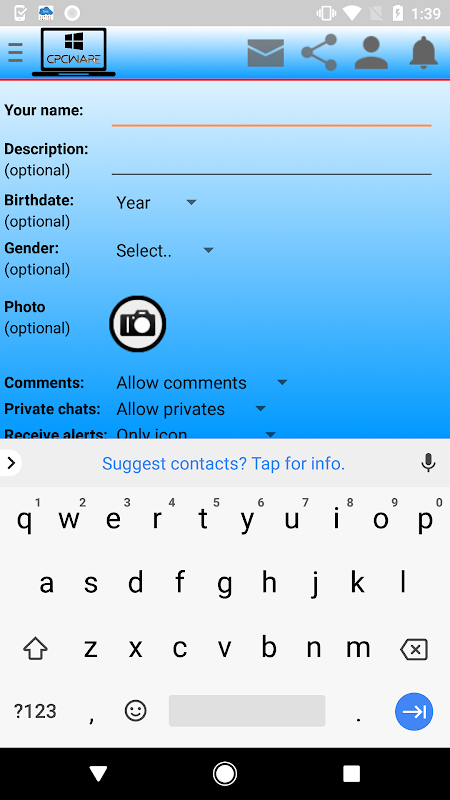This screenshot has width=450, height=800.
Task: Open the Allow privates dropdown
Action: [191, 409]
